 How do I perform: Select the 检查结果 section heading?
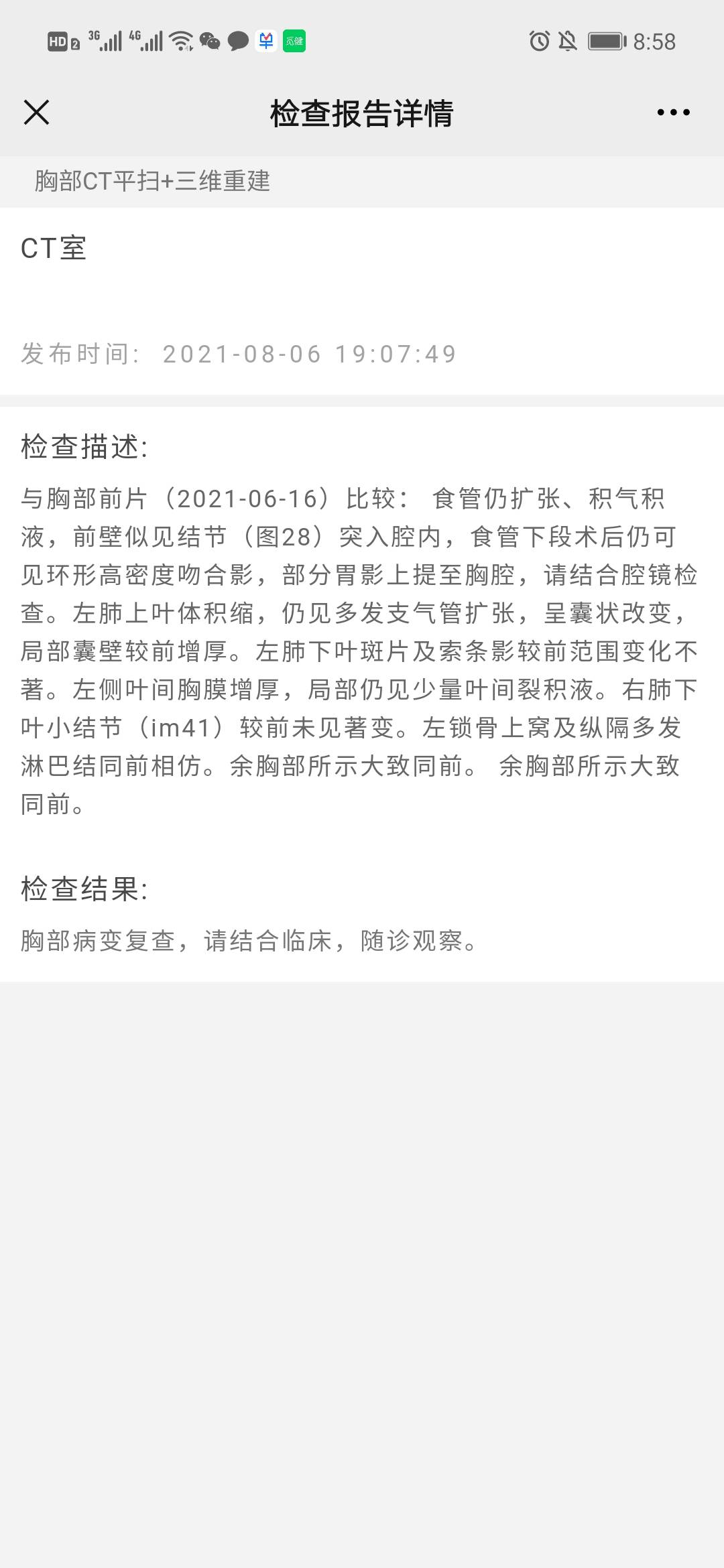85,889
